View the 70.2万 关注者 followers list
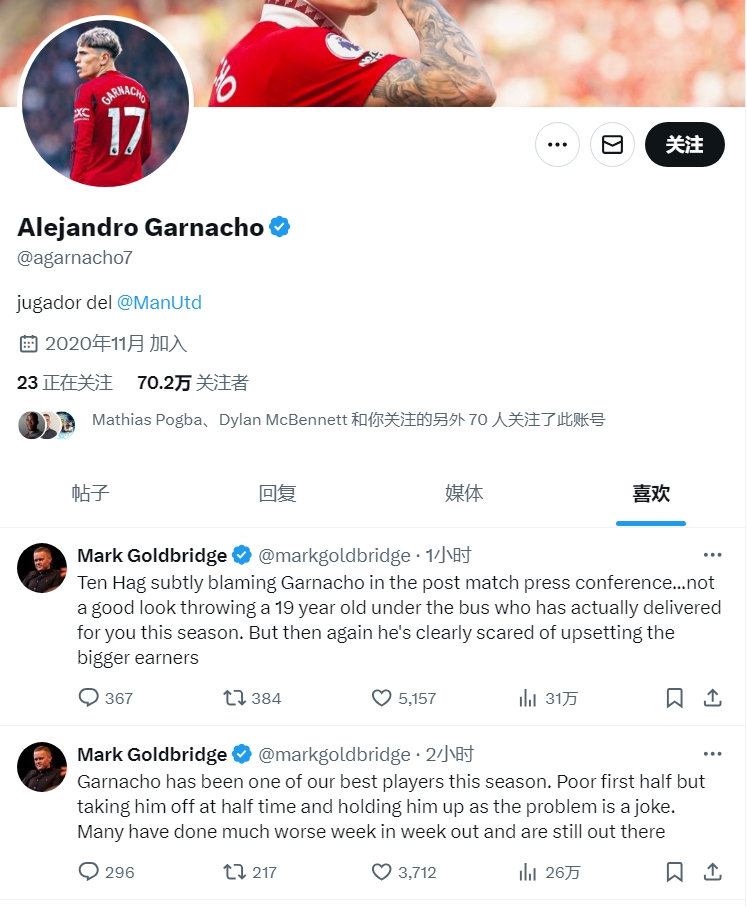Viewport: 747px width, 907px height. [192, 382]
